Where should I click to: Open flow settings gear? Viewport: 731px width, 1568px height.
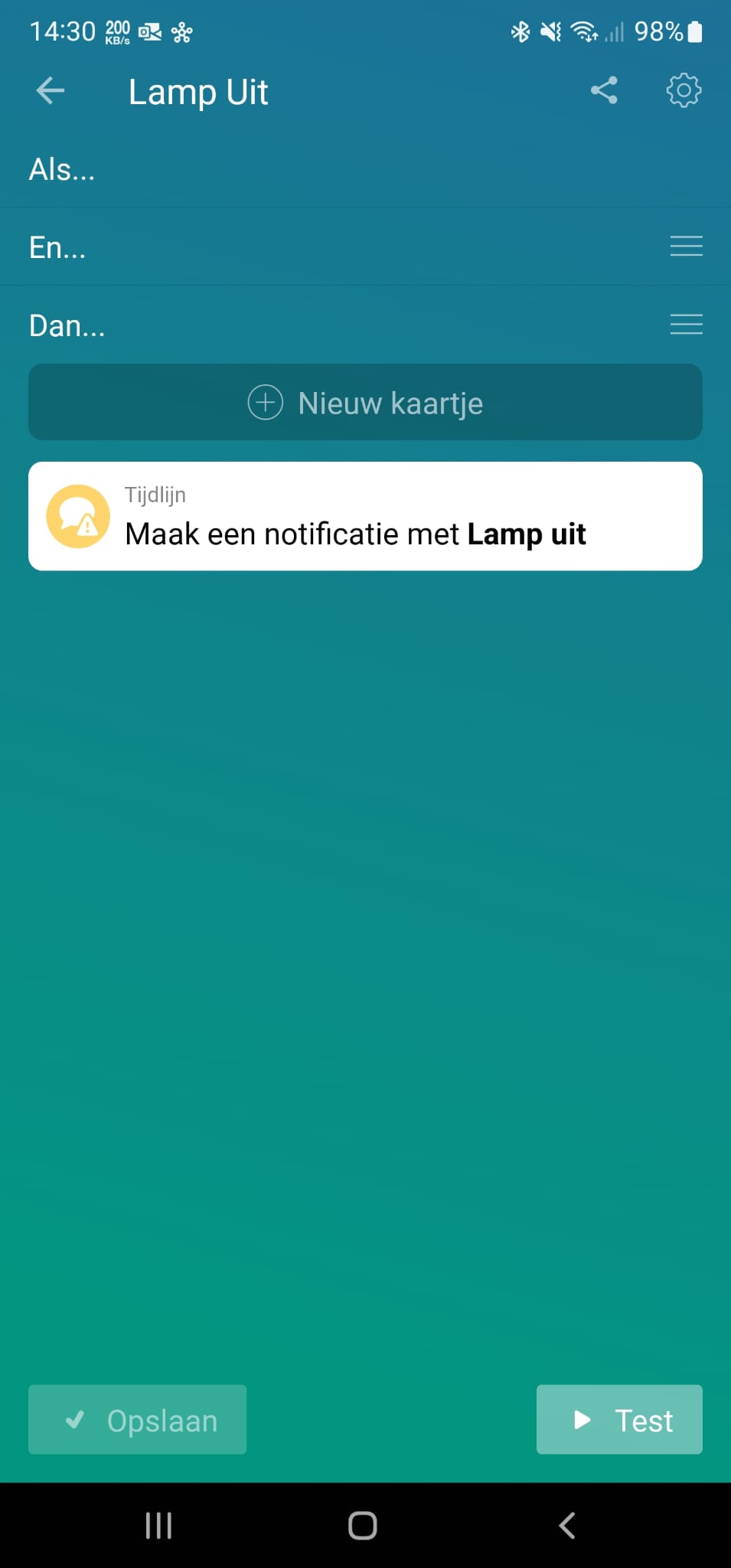(683, 91)
